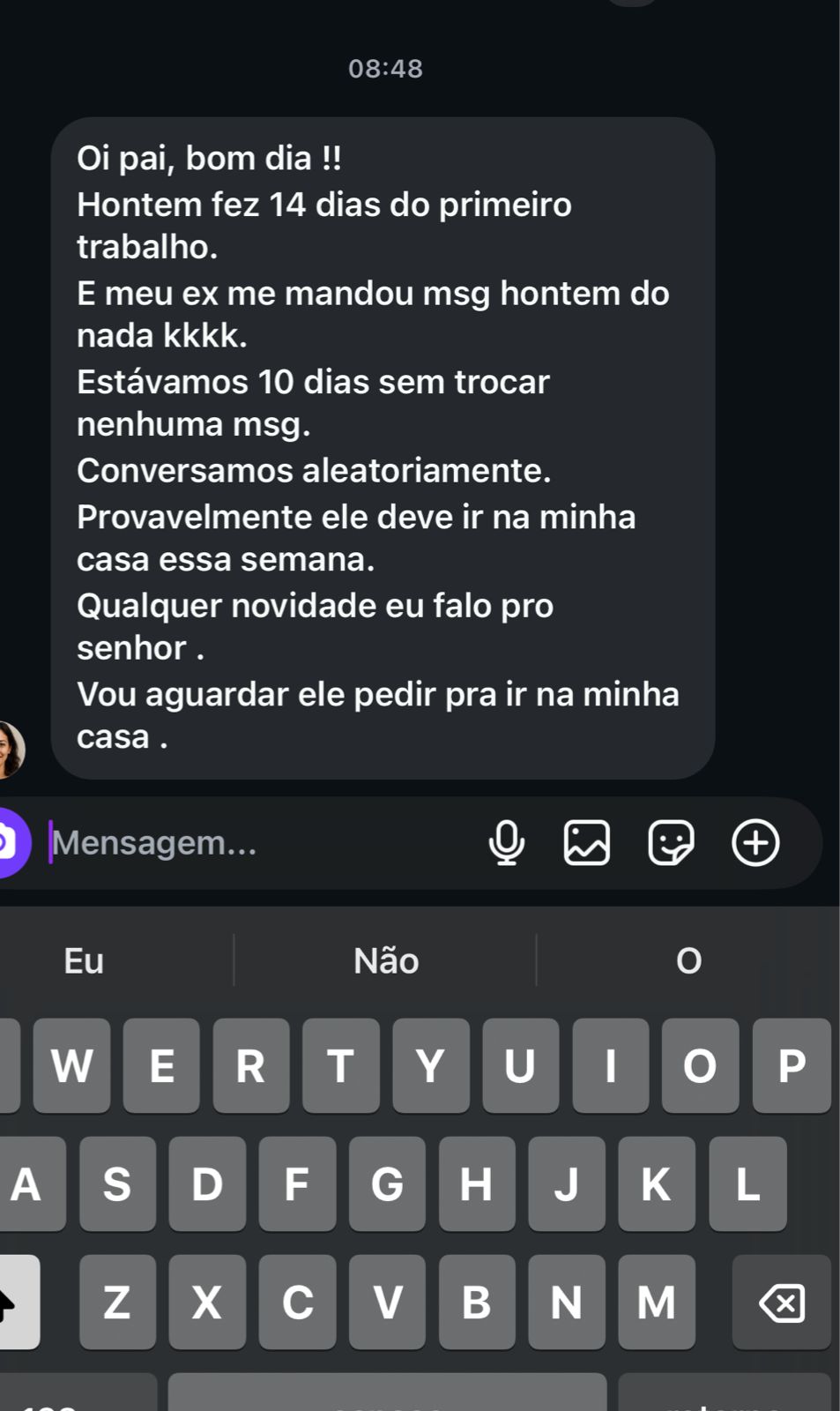
Task: View the sender's profile picture
Action: pyautogui.click(x=9, y=750)
